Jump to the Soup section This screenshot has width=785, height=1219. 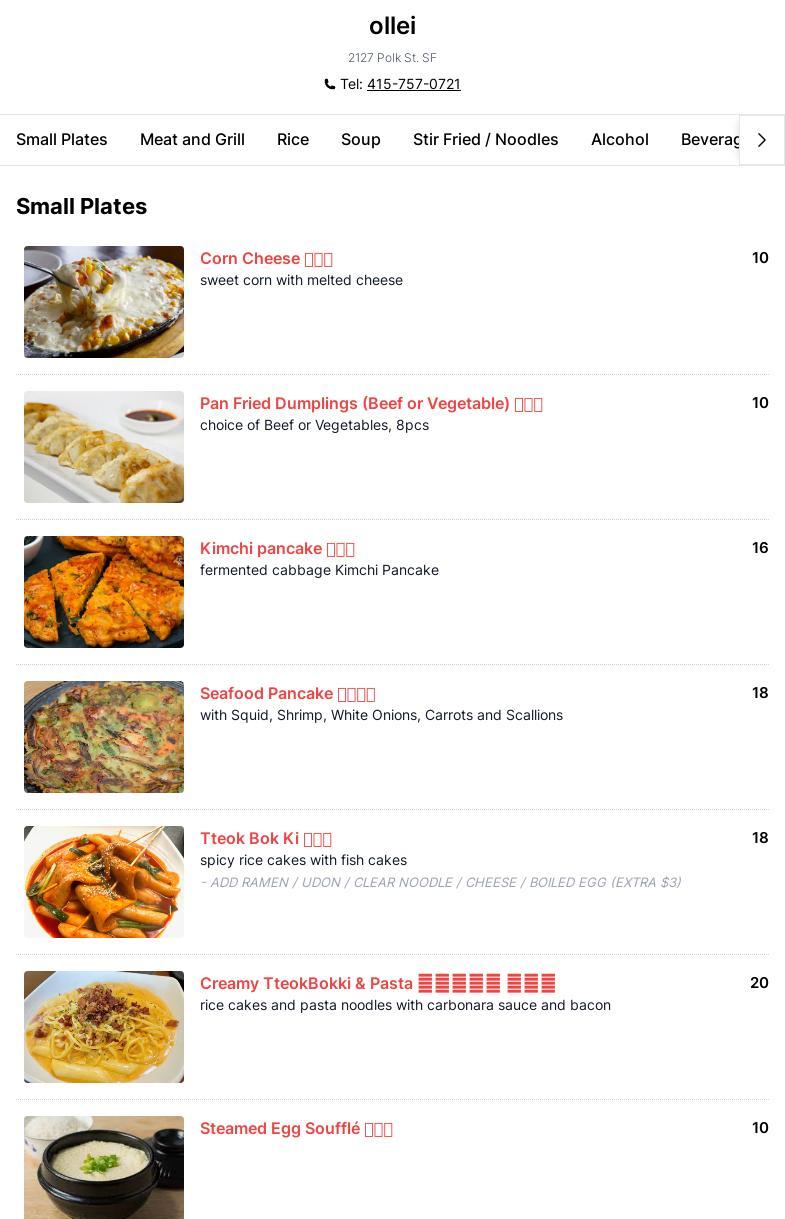point(361,140)
